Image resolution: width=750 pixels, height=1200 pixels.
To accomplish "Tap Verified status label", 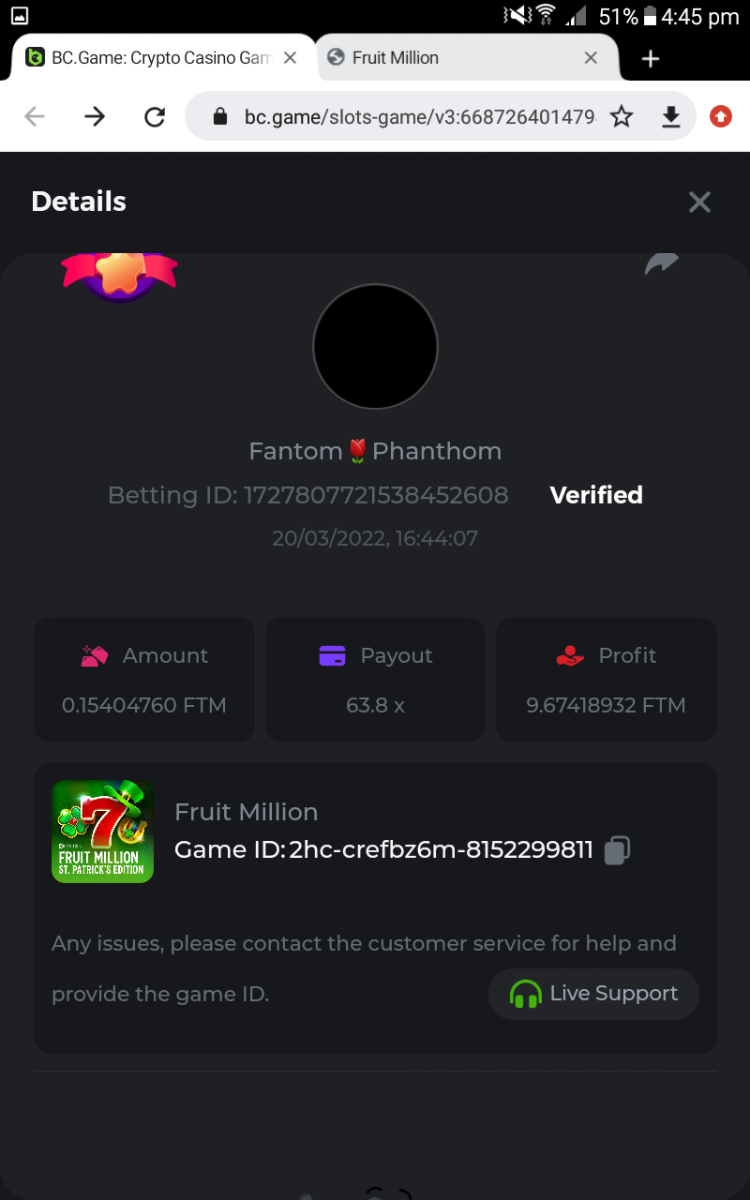I will 596,495.
